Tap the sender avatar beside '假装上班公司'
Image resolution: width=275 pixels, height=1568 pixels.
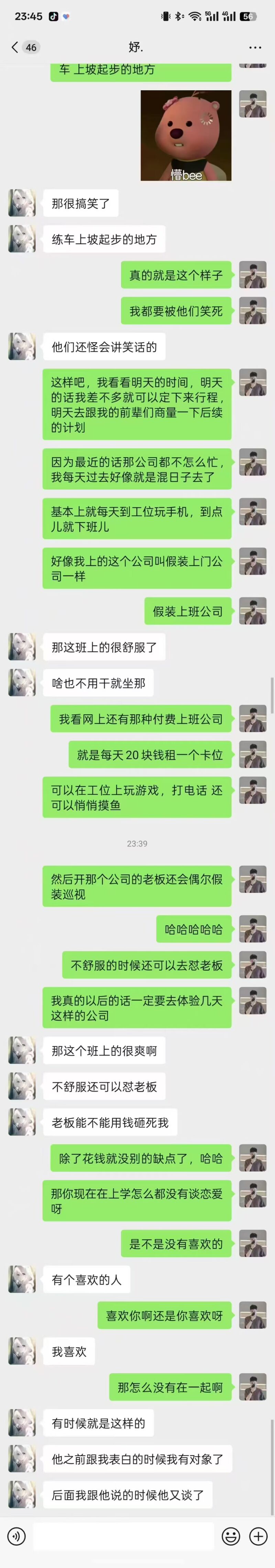252,611
